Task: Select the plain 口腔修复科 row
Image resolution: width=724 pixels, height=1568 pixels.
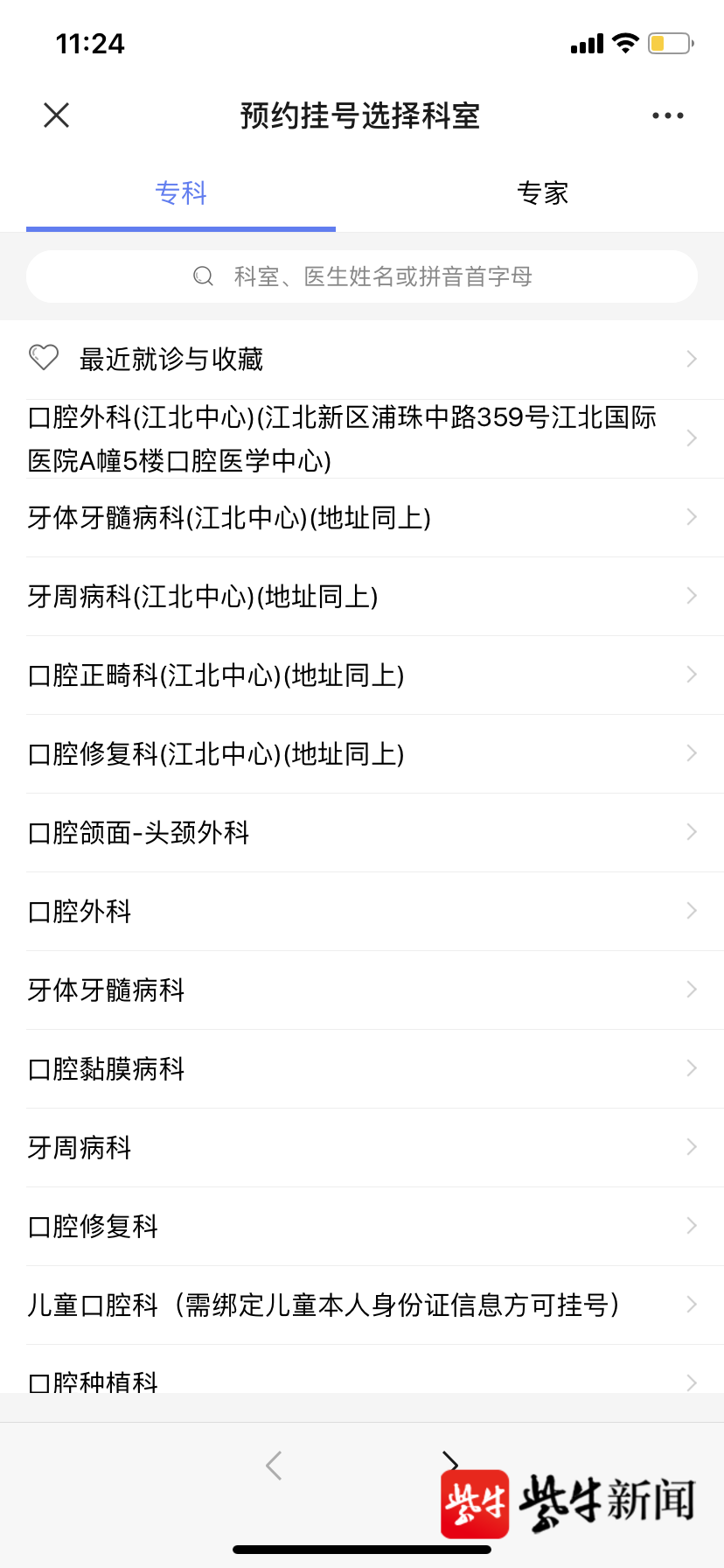Action: coord(362,1227)
